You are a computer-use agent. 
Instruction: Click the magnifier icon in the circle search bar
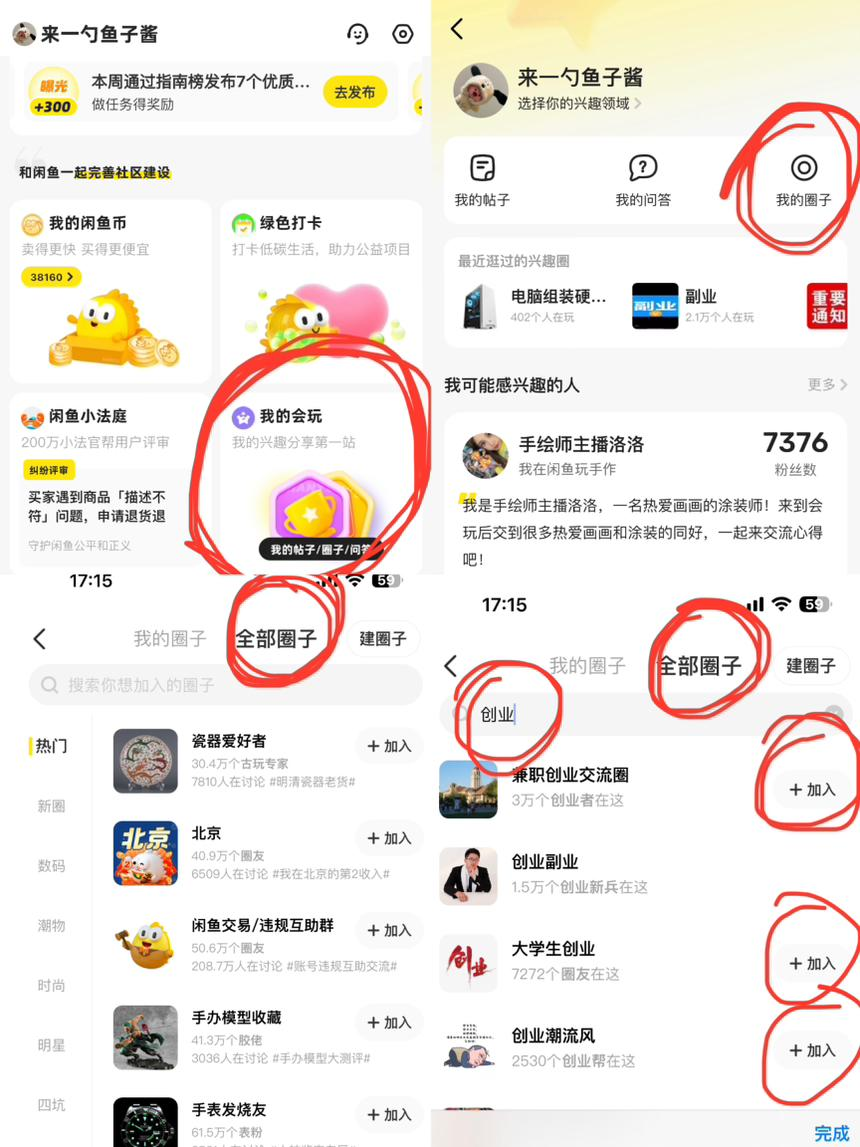(x=49, y=686)
